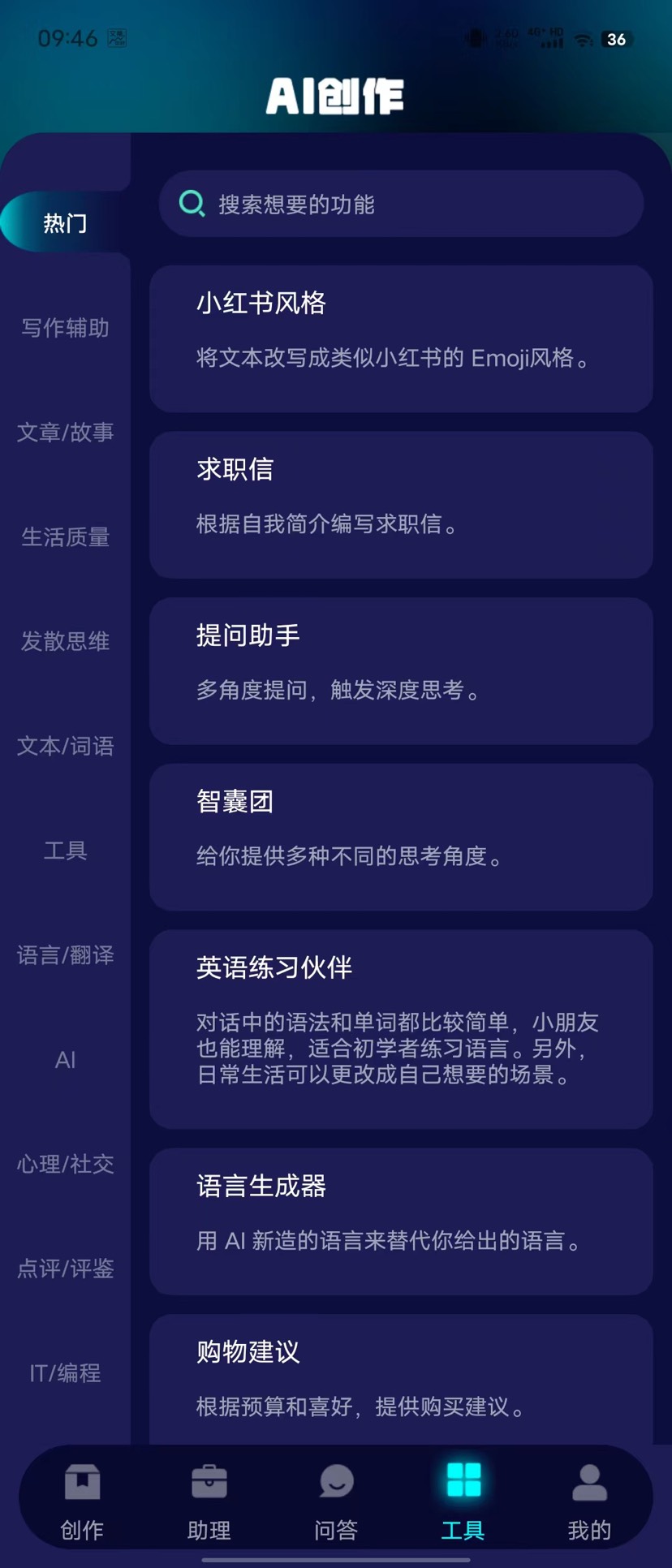Choose the 发散思维 category
Image resolution: width=672 pixels, height=1568 pixels.
pos(65,641)
